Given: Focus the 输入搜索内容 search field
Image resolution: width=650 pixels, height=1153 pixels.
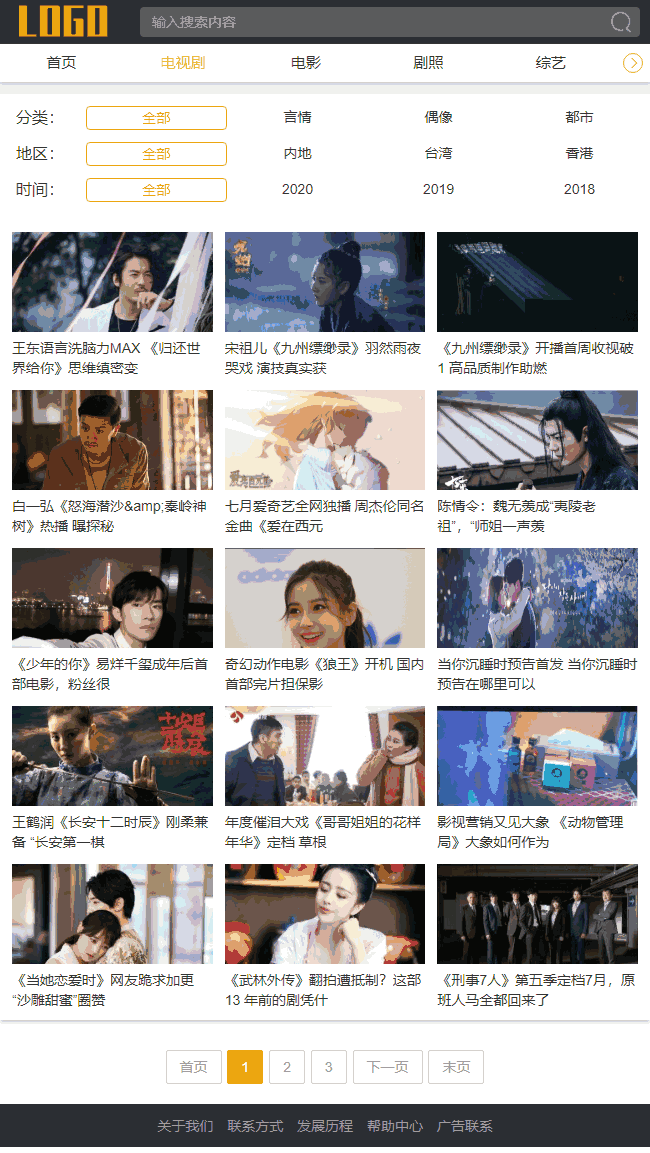Looking at the screenshot, I should point(370,22).
